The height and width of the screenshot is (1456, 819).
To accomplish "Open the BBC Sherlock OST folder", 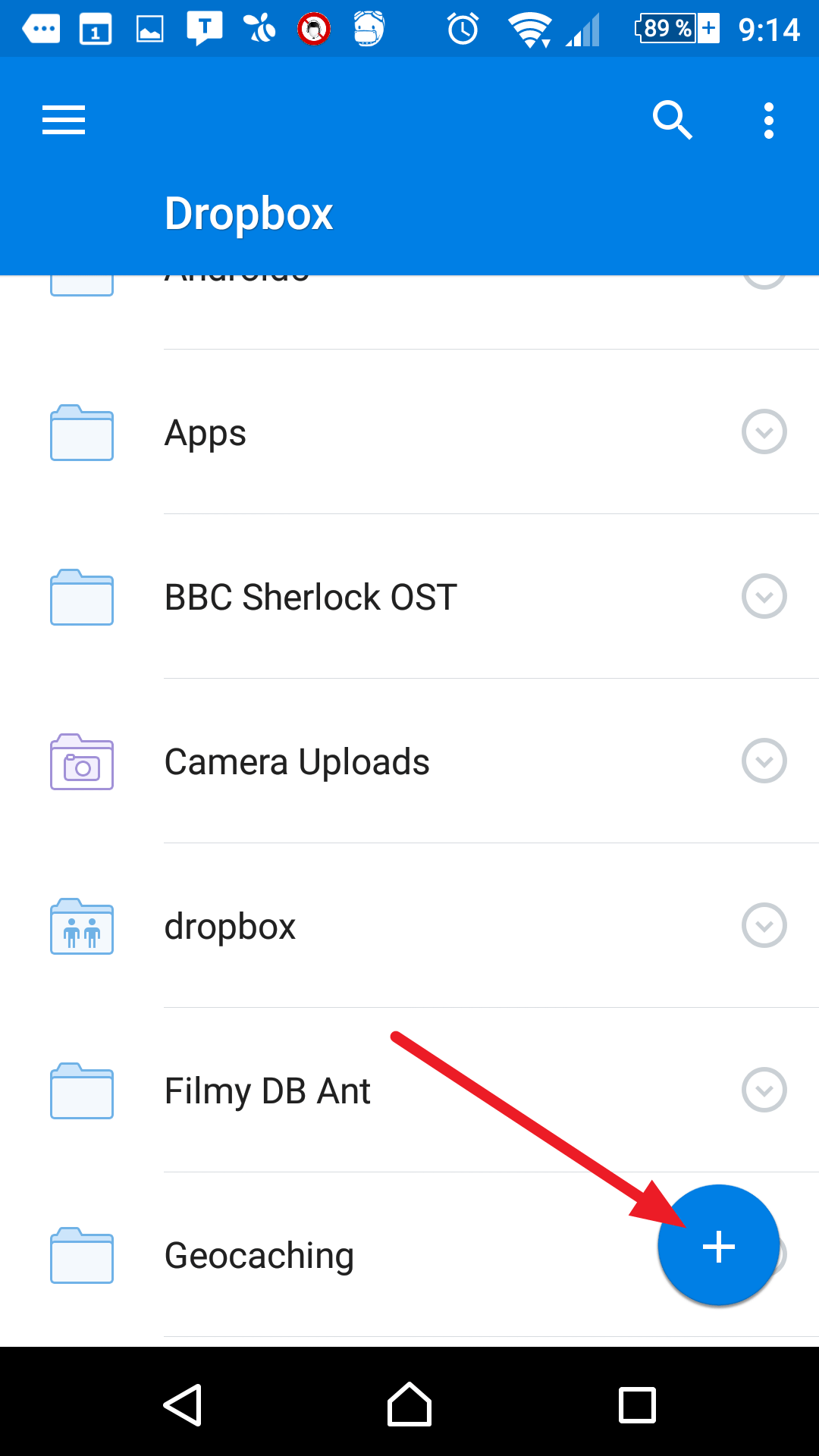I will tap(409, 597).
